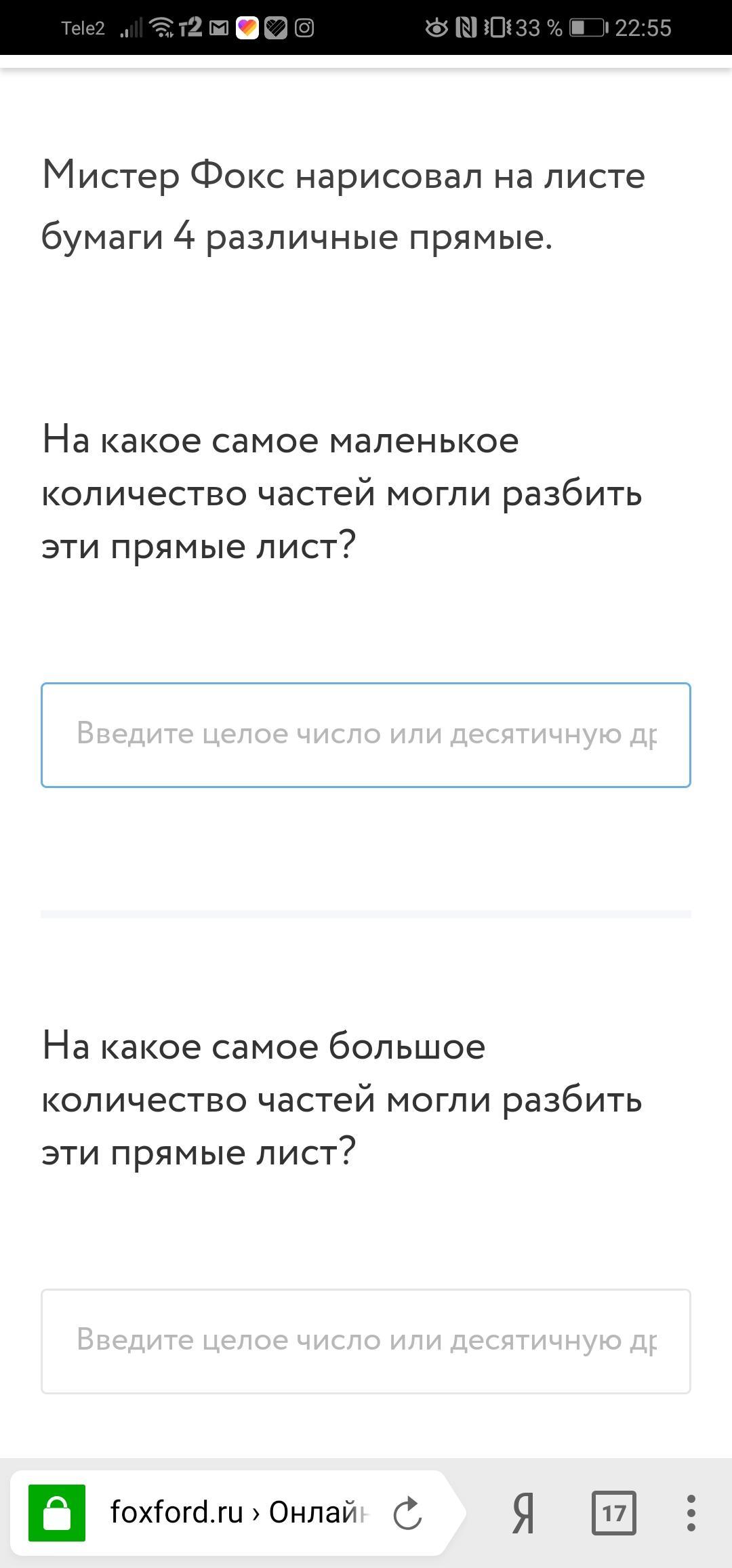
Task: Open the Yandex home button
Action: tap(523, 1513)
